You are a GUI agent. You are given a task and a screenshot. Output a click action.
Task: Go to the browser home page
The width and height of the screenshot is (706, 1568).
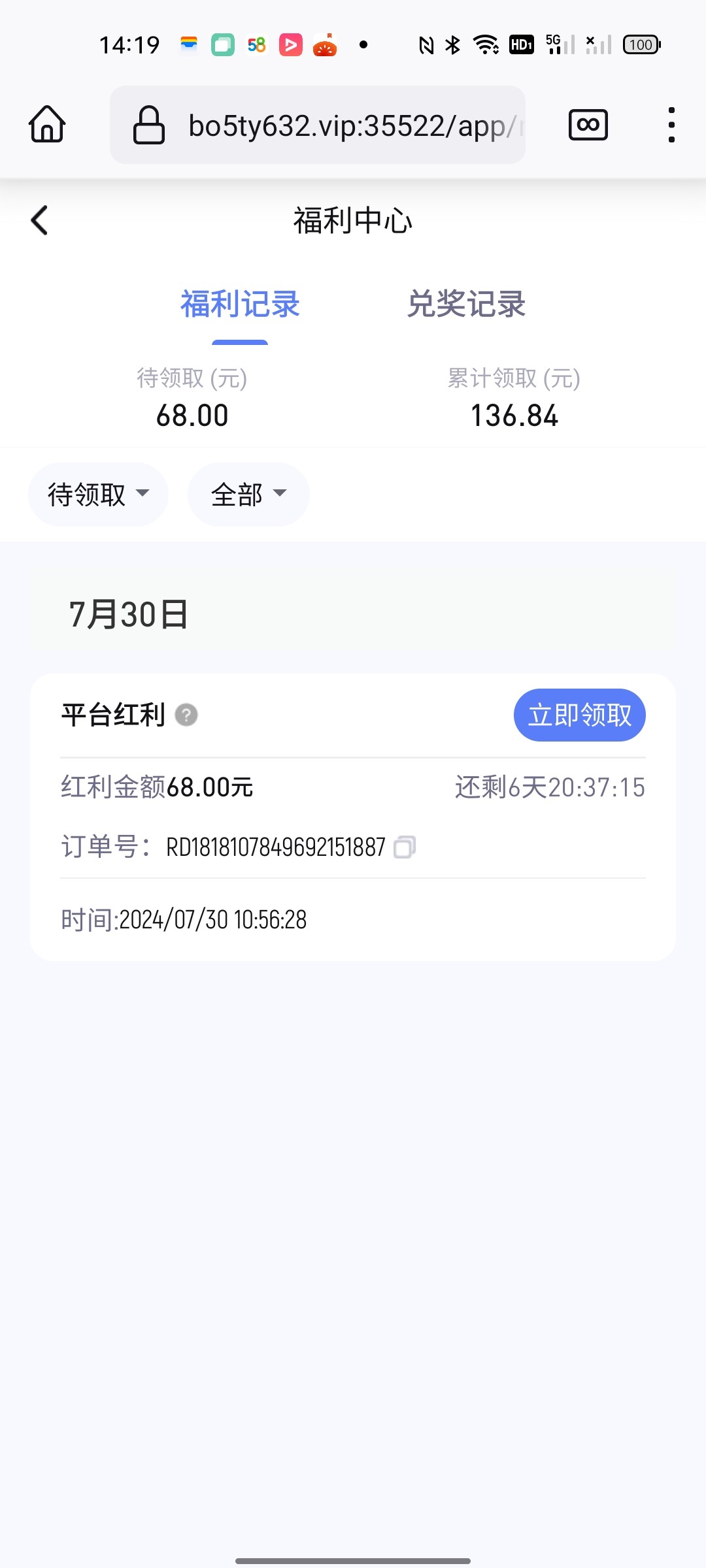(47, 124)
